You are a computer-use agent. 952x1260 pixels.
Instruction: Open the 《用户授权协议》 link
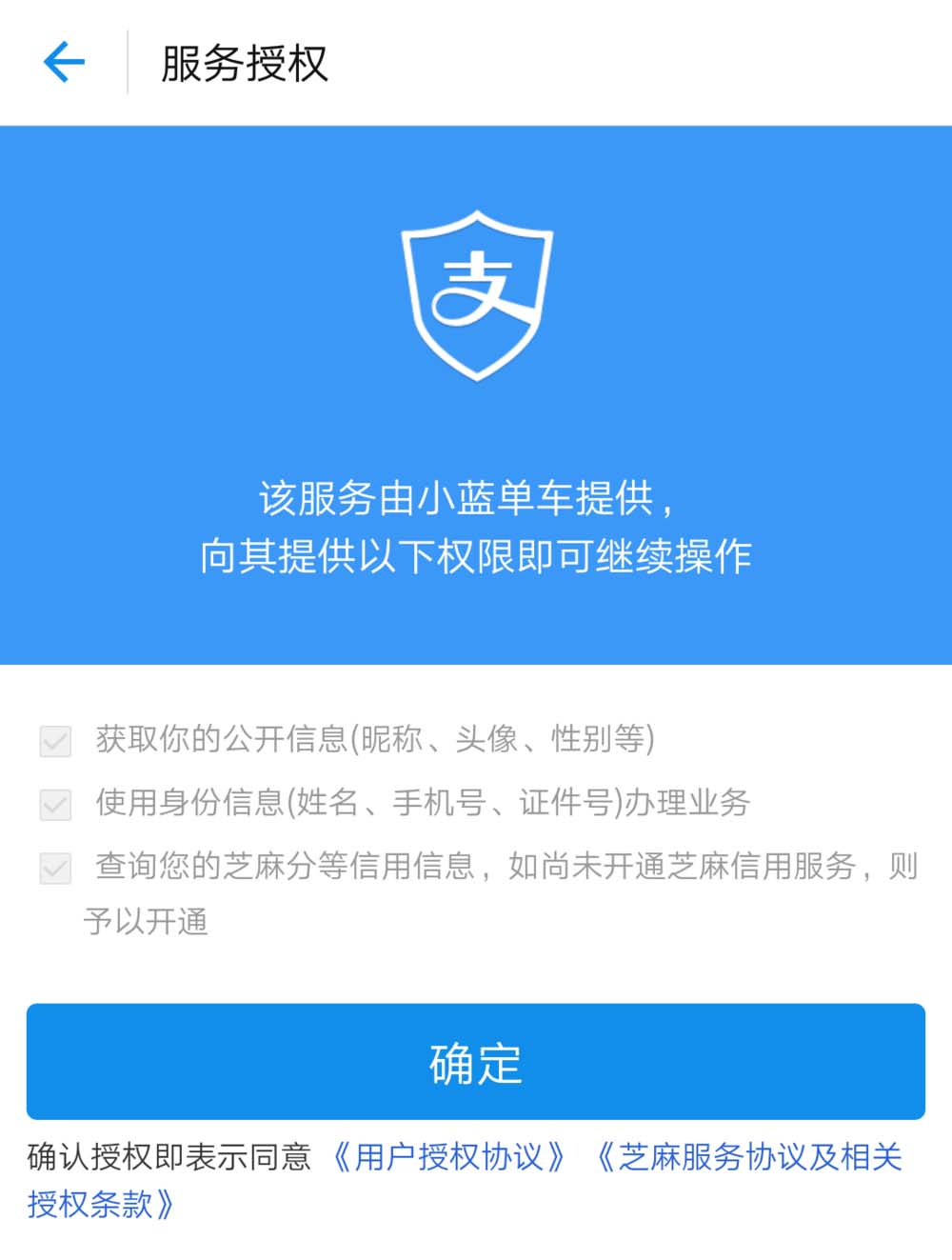pos(448,1157)
